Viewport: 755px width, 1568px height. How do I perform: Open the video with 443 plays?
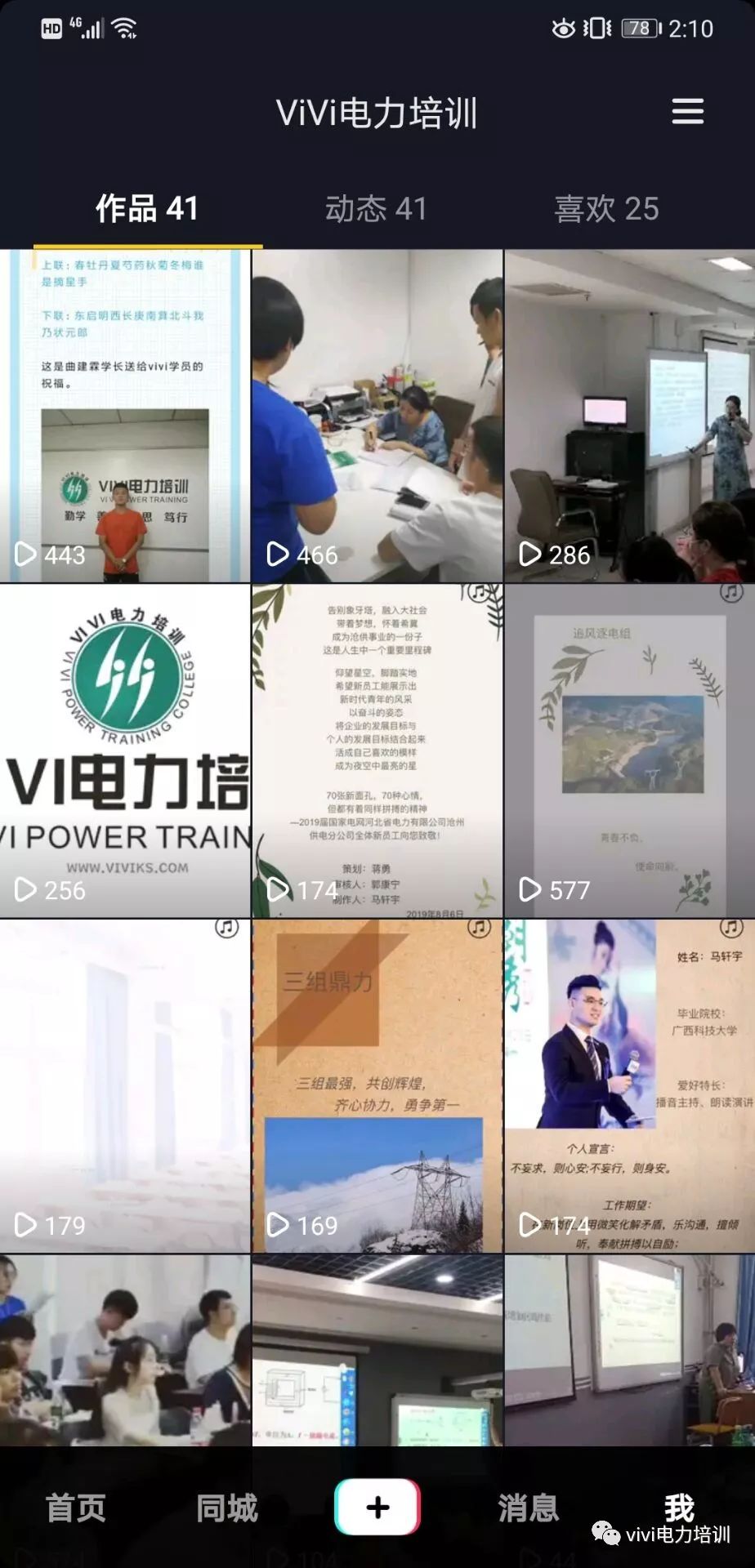(125, 416)
